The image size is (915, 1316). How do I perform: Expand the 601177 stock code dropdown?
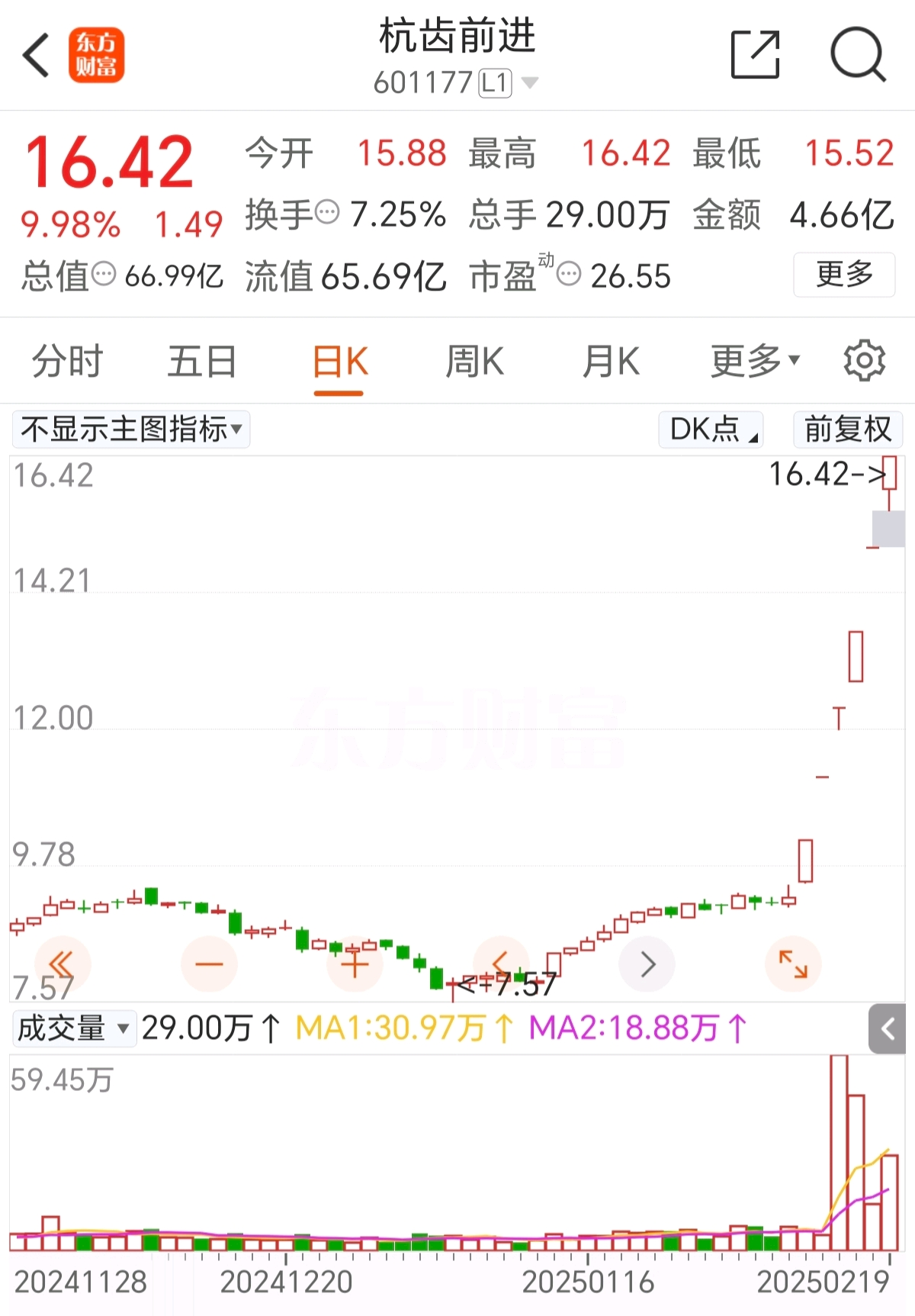pyautogui.click(x=529, y=82)
